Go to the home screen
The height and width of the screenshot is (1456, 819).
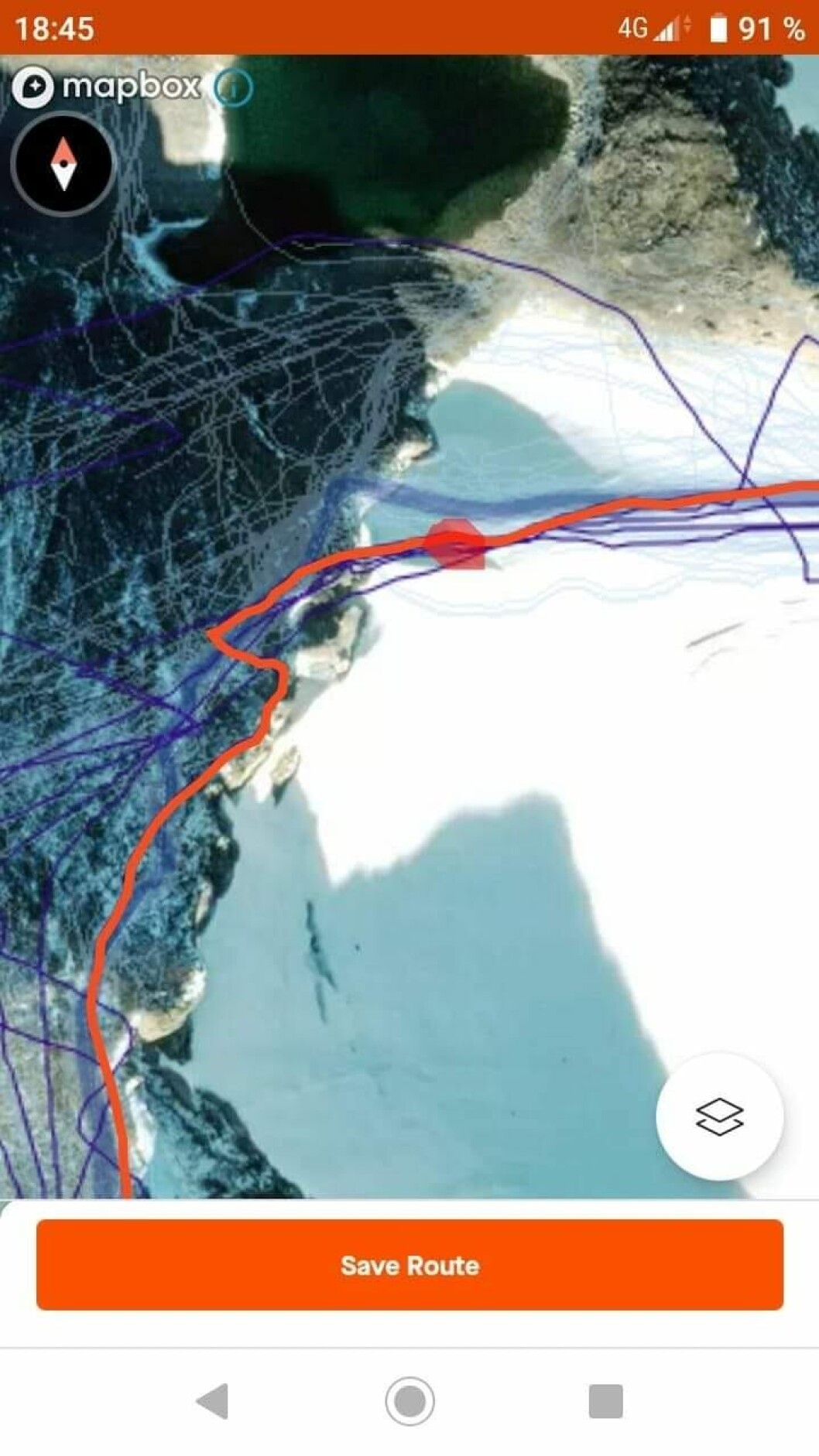click(409, 1401)
